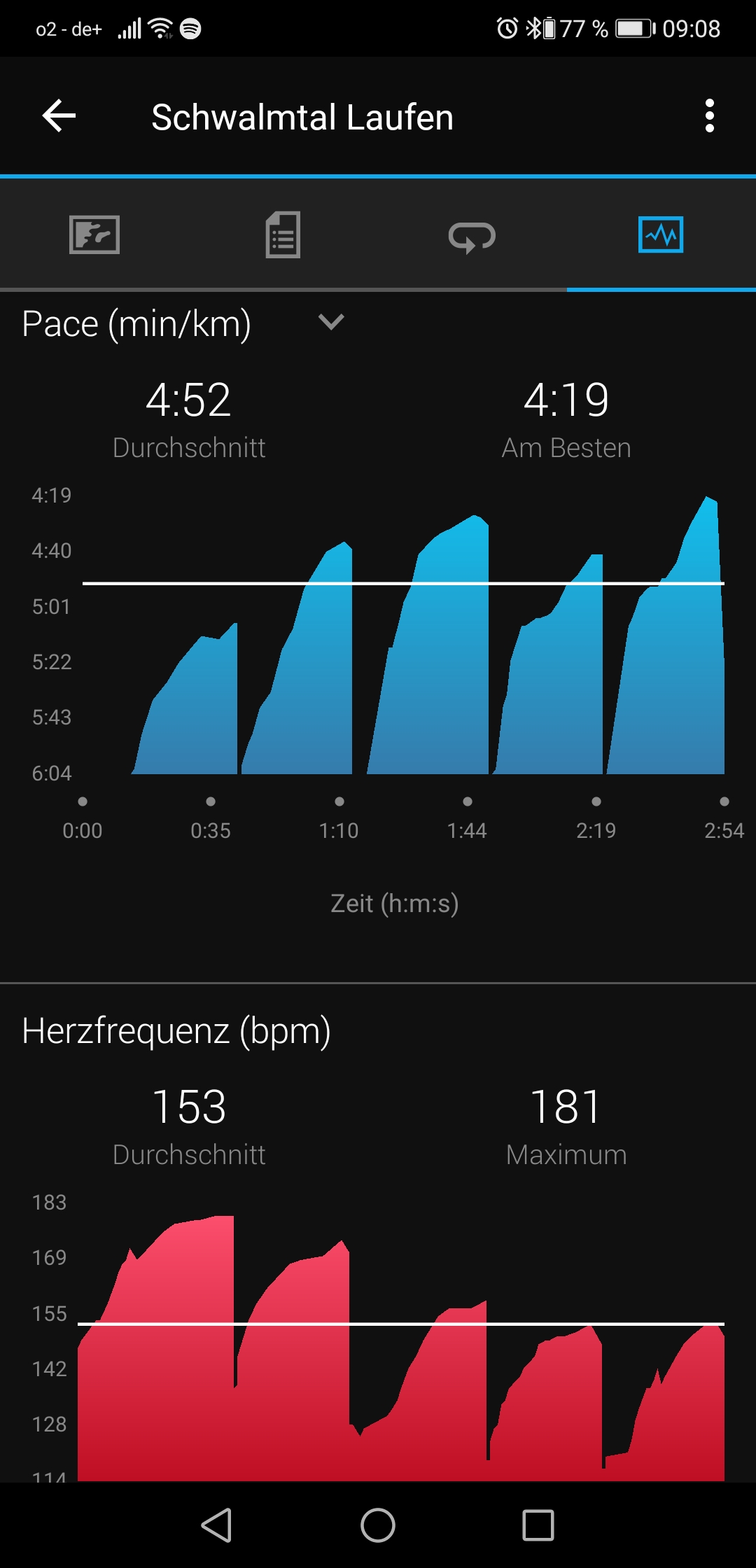Open recent apps from the navigation bar
This screenshot has height=1568, width=756.
538,1525
